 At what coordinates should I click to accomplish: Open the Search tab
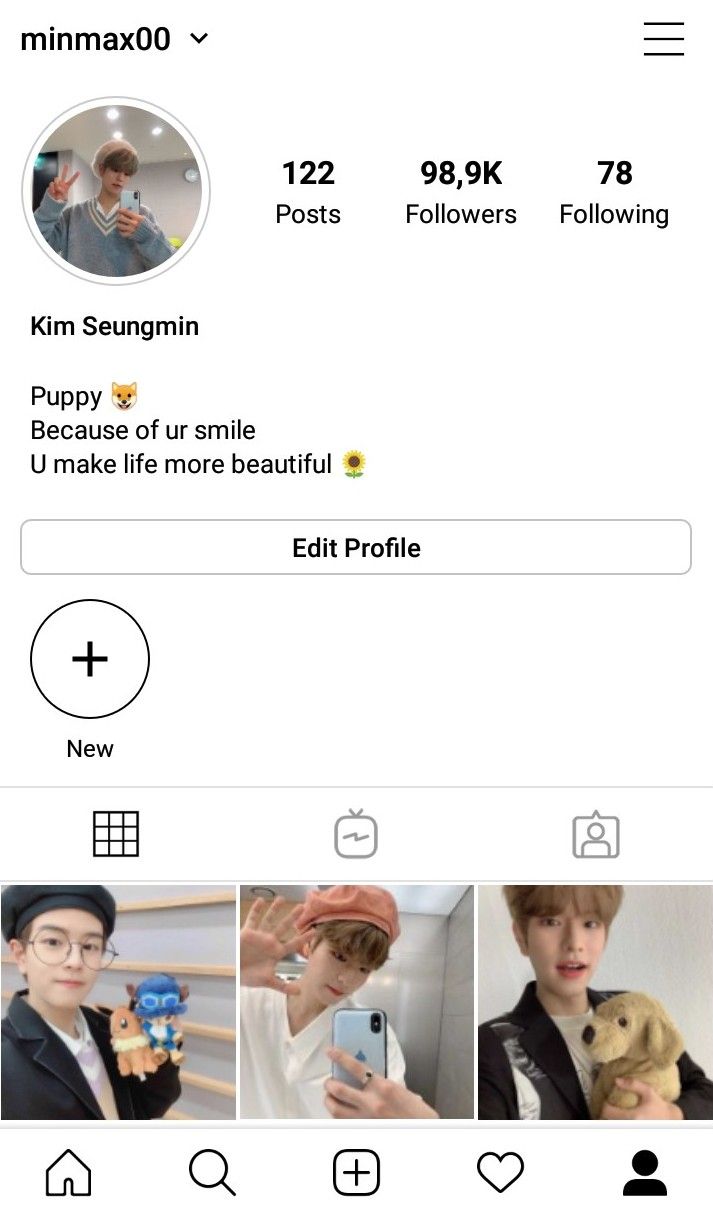pos(212,1172)
